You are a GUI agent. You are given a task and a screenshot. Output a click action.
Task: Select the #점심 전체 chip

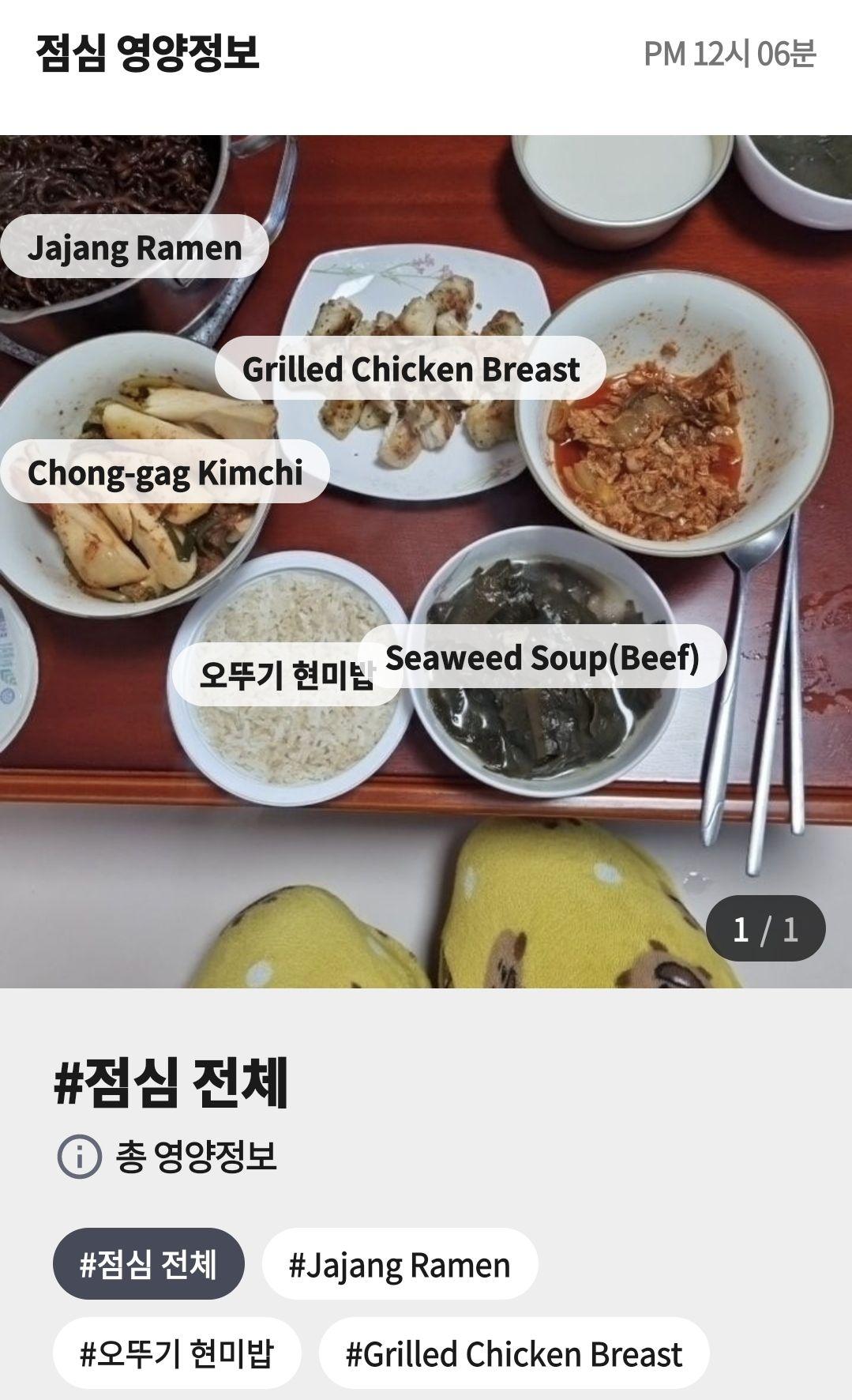pyautogui.click(x=148, y=1264)
